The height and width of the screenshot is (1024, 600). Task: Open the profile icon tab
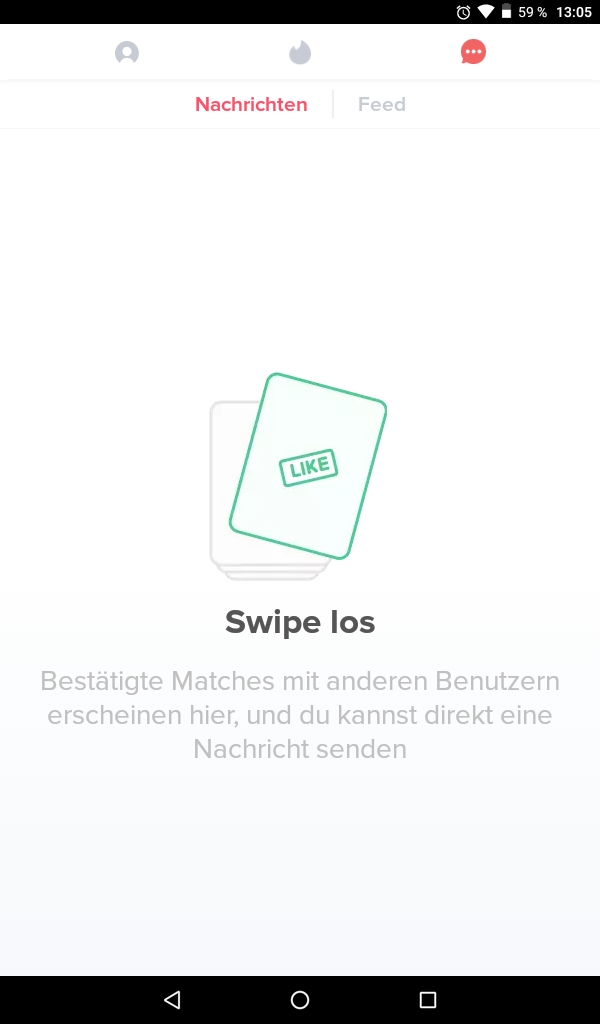127,52
